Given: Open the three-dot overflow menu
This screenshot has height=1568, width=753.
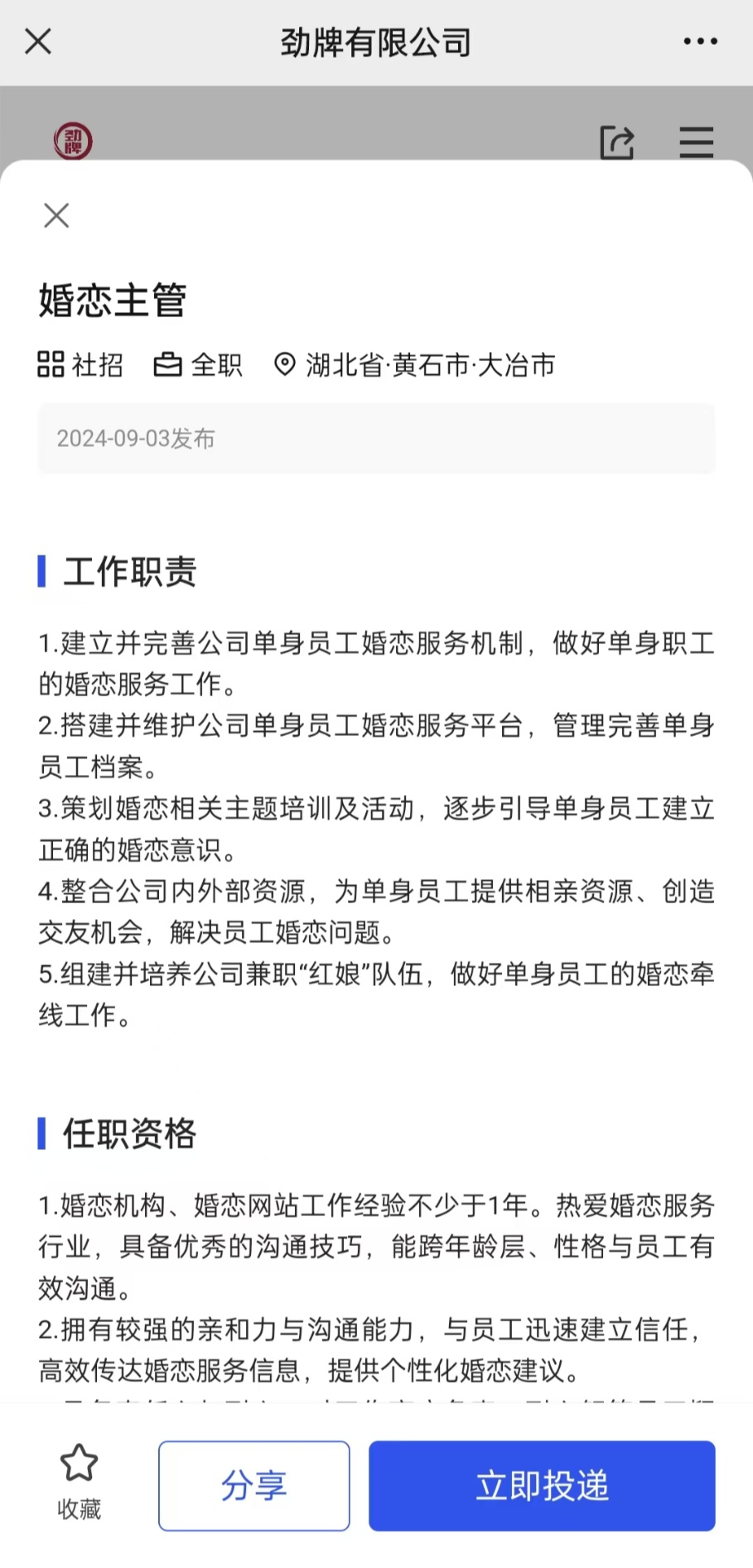Looking at the screenshot, I should pos(700,41).
